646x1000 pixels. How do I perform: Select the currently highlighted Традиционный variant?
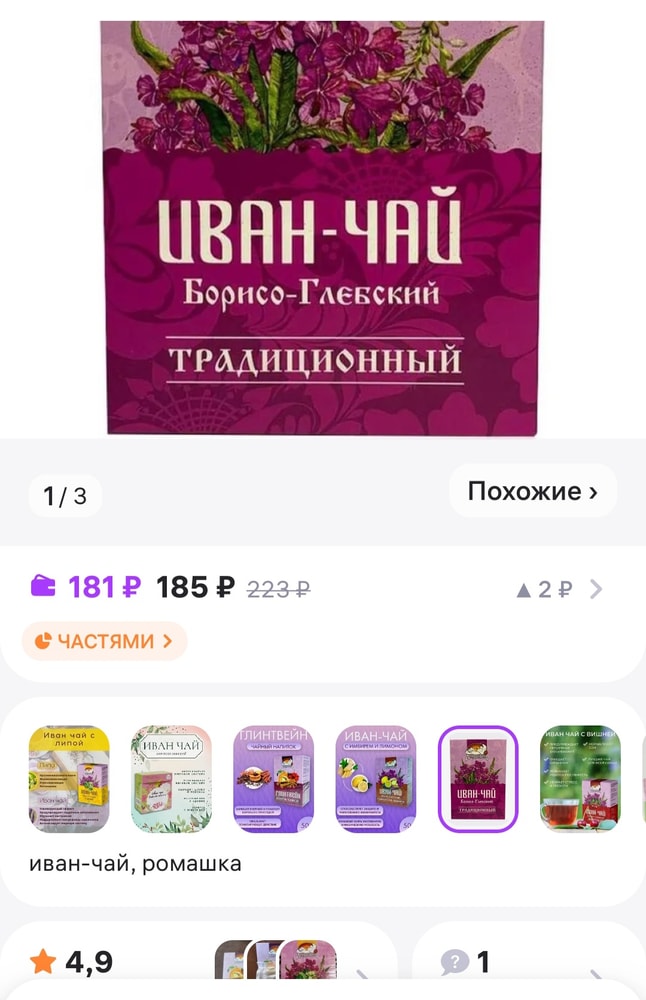[x=478, y=779]
